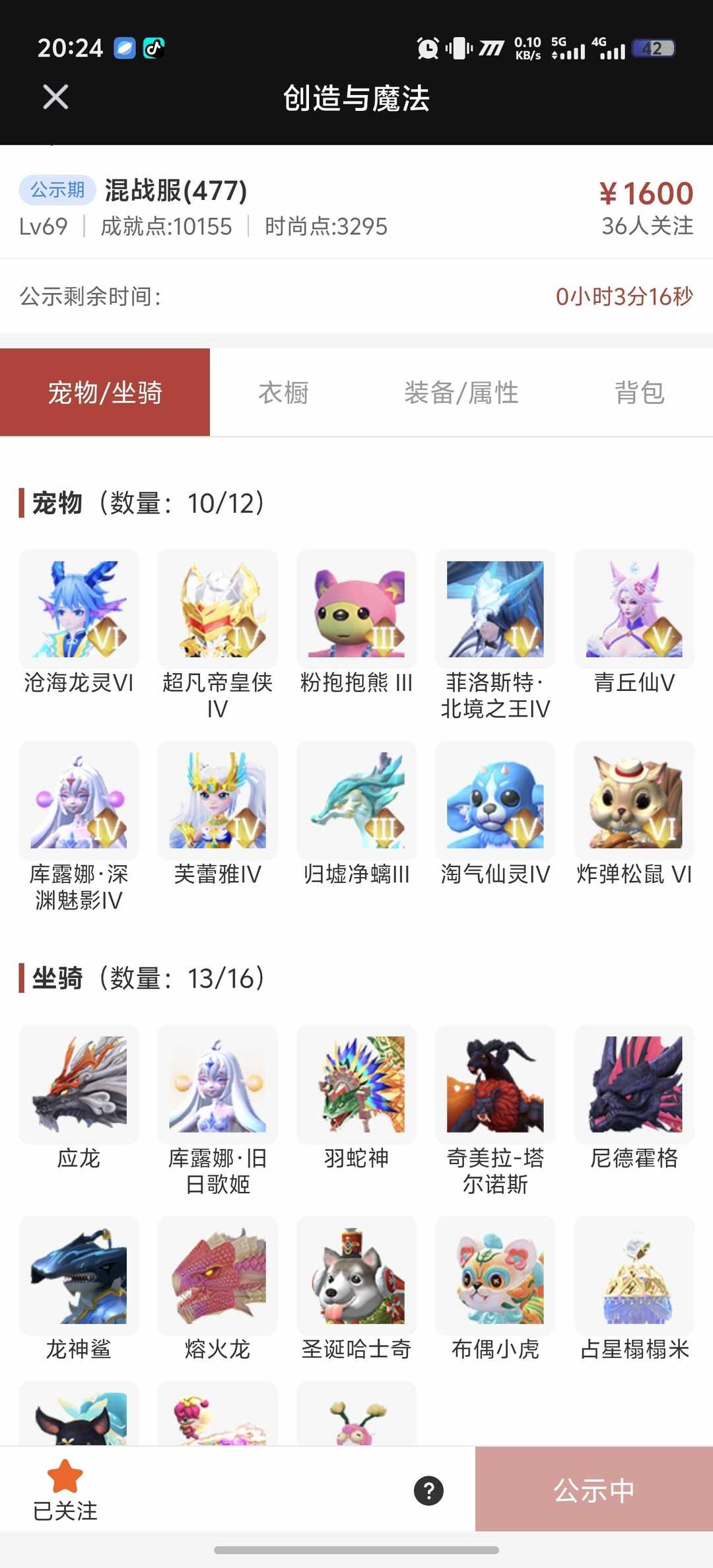Screen dimensions: 713x1568
Task: Select the 库露娜·旧日歌姬 mount thumbnail
Action: [217, 1086]
